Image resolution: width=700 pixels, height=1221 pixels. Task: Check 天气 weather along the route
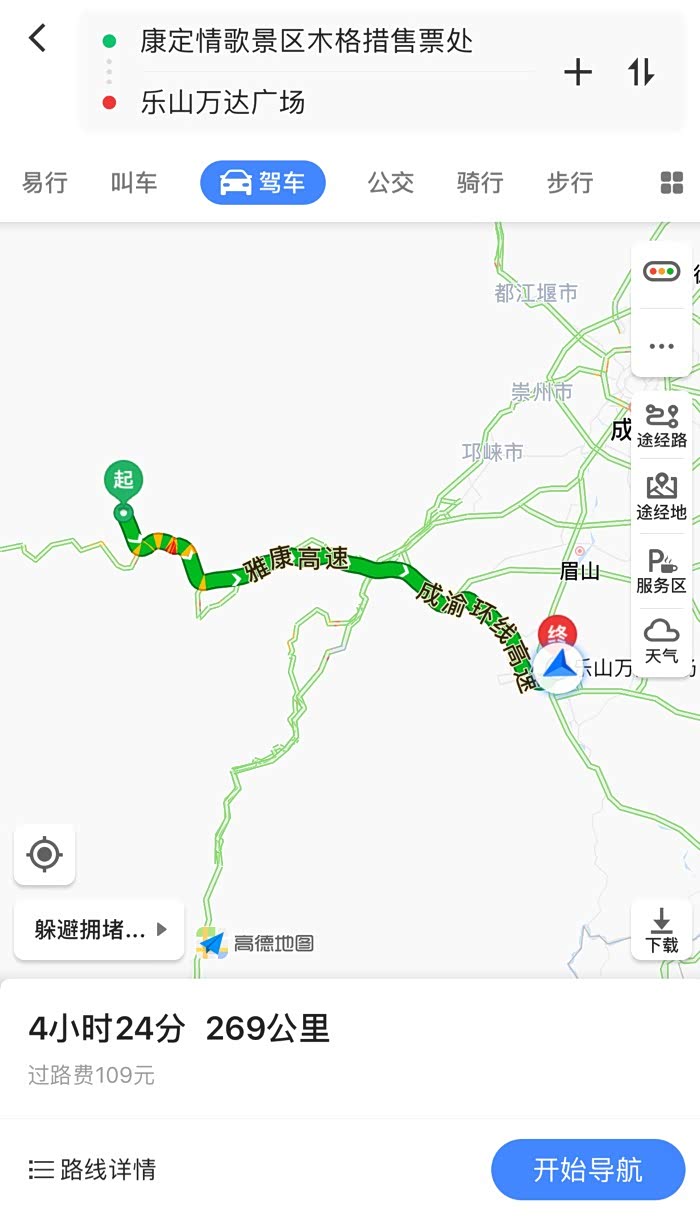pos(661,642)
